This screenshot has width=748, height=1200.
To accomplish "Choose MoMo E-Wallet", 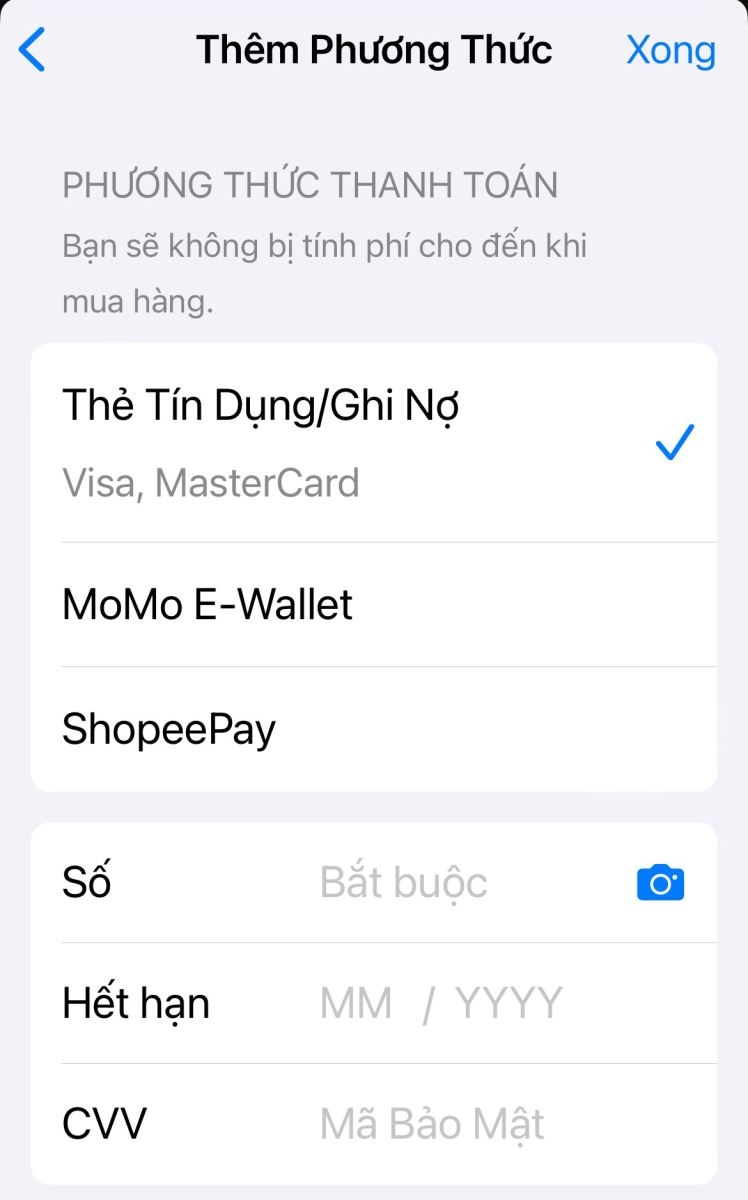I will (374, 605).
